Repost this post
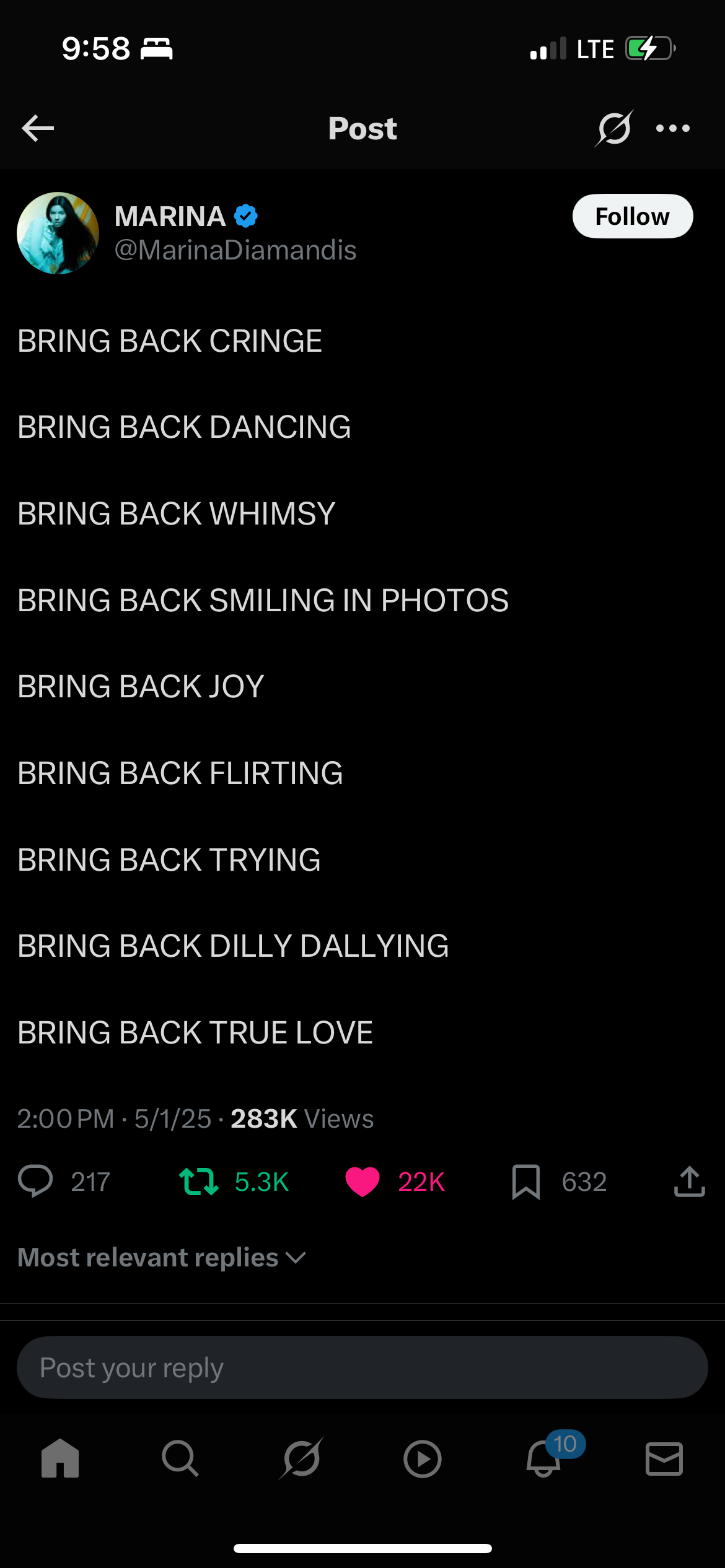 click(x=198, y=1181)
